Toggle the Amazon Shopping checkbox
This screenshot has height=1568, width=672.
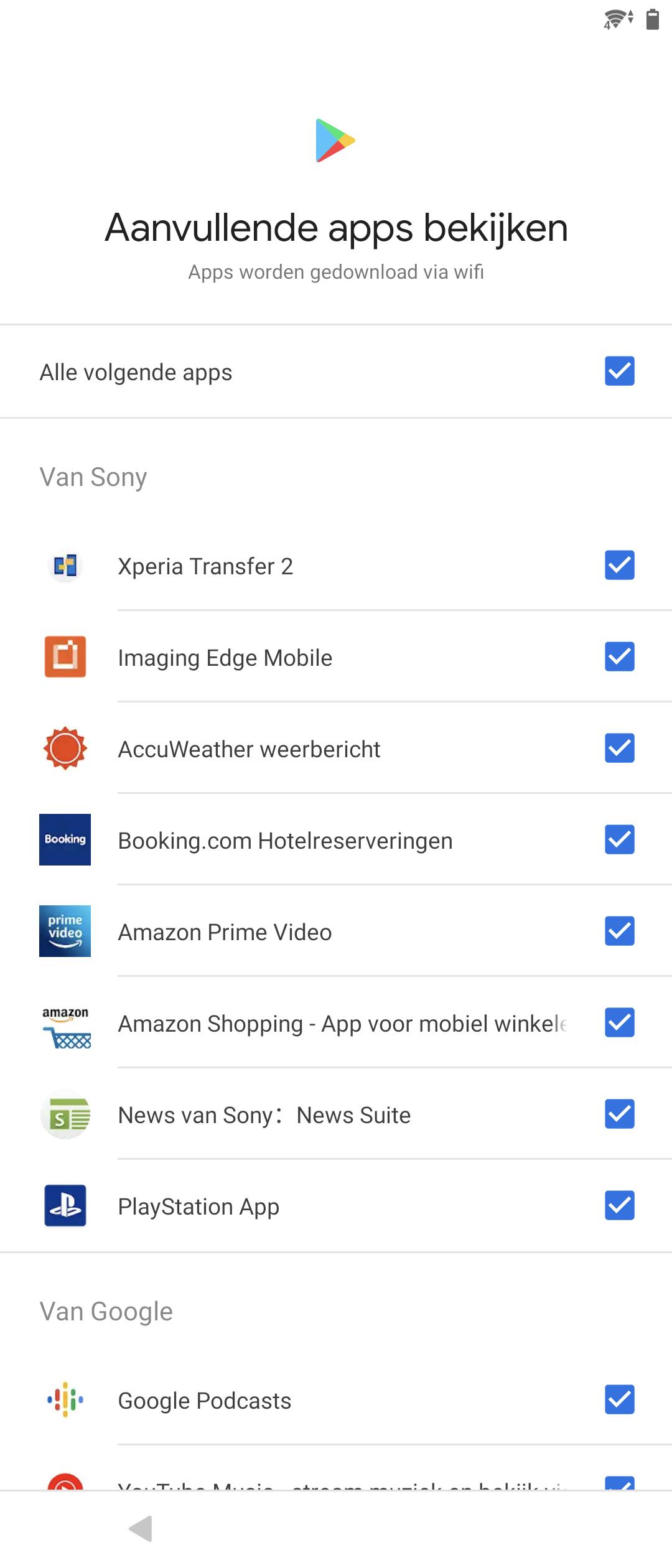[x=619, y=1022]
